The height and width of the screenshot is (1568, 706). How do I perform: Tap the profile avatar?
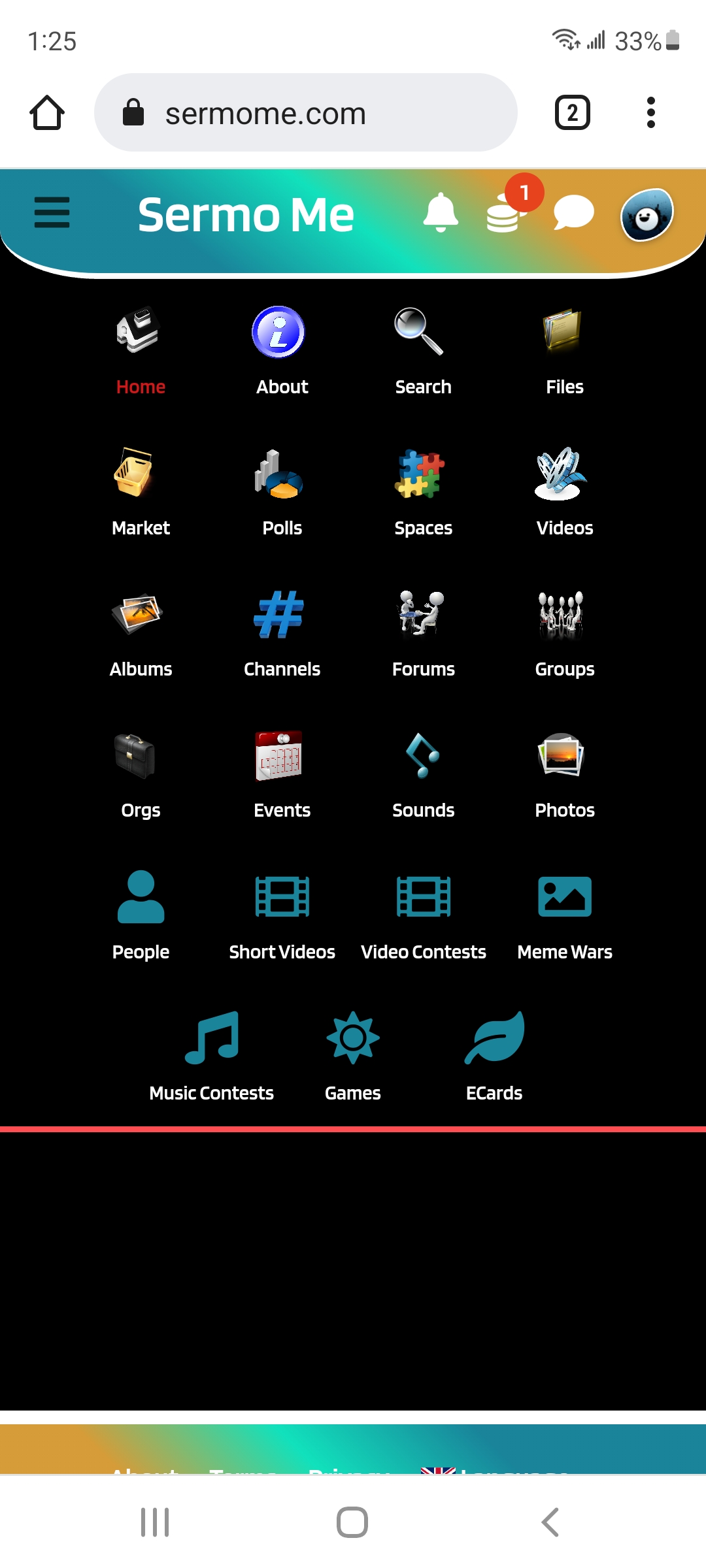click(647, 215)
